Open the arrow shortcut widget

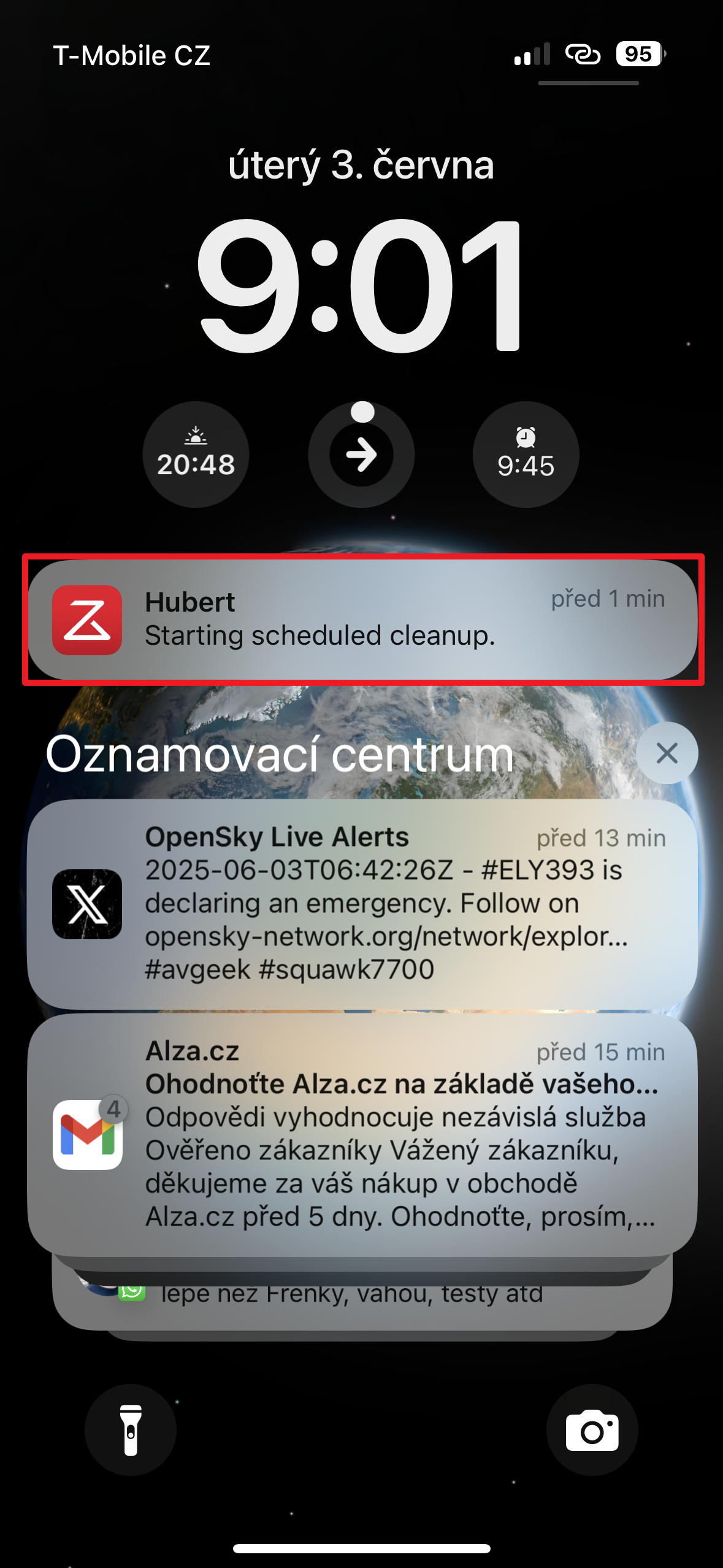[361, 455]
